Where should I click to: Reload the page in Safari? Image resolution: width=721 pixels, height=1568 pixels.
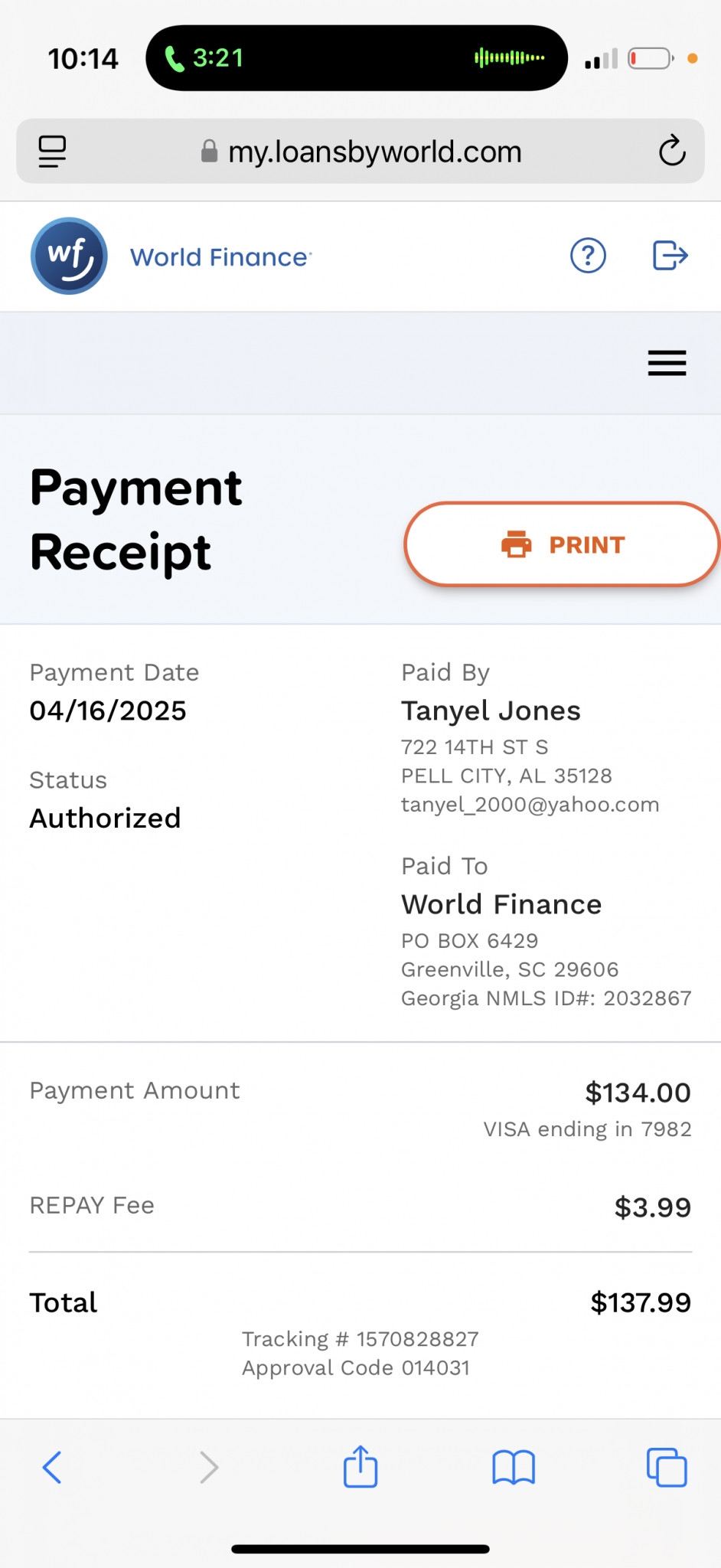pos(672,151)
